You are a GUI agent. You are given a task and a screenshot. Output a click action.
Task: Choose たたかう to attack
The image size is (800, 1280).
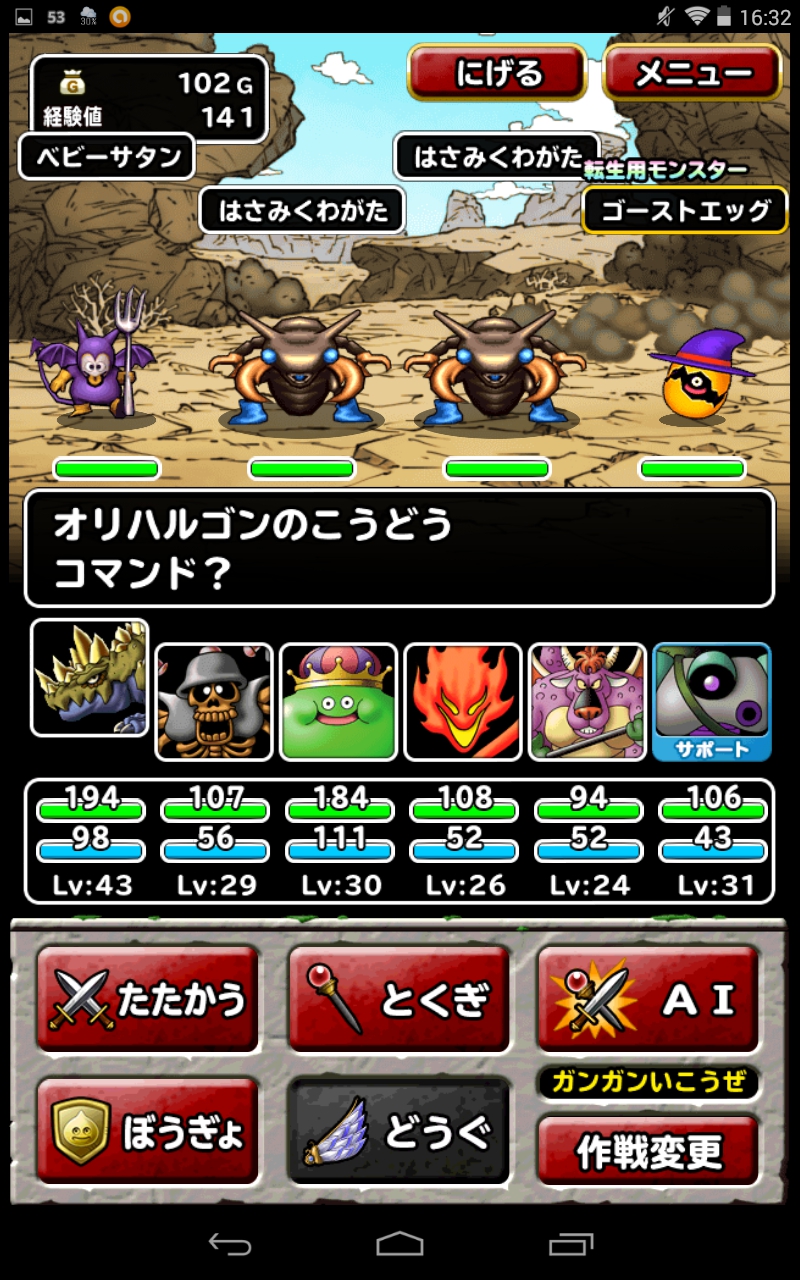click(148, 998)
